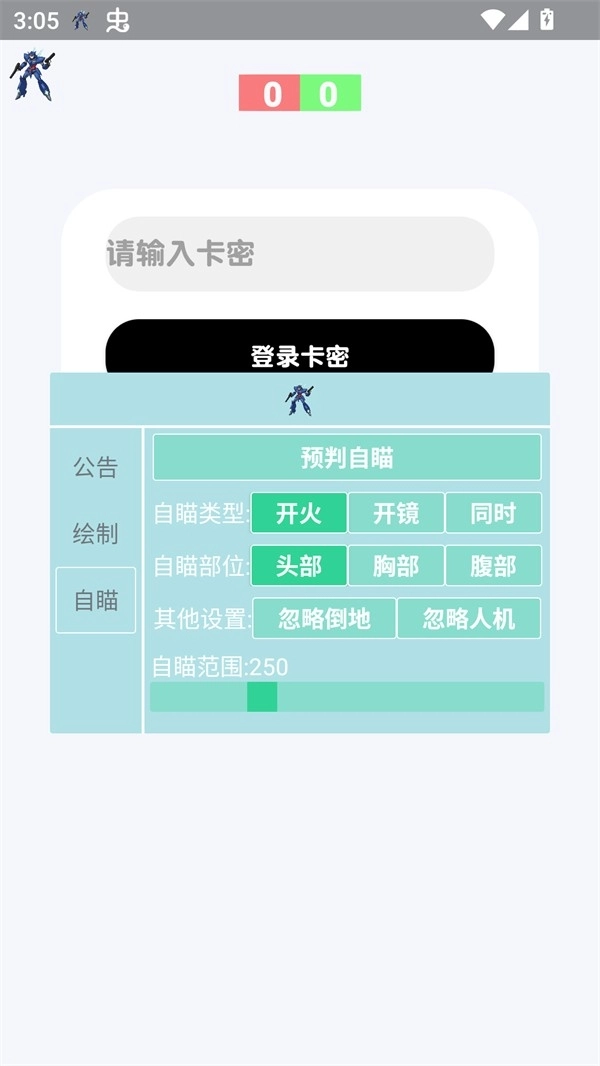This screenshot has height=1066, width=600.
Task: Tap the 请输入卡密 input field
Action: [x=300, y=254]
